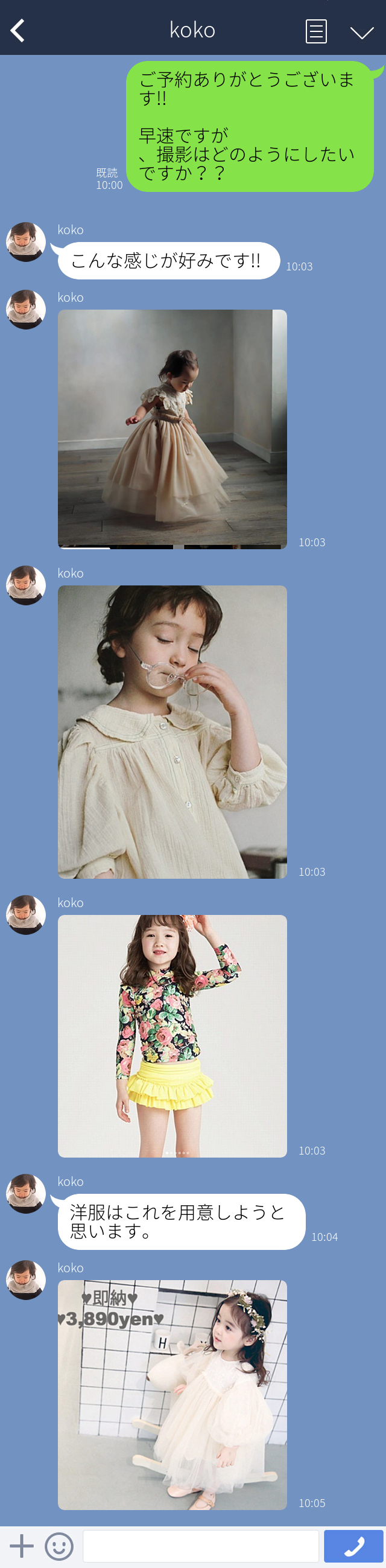
Task: Open the 3,890yen dress photo
Action: click(x=172, y=1395)
